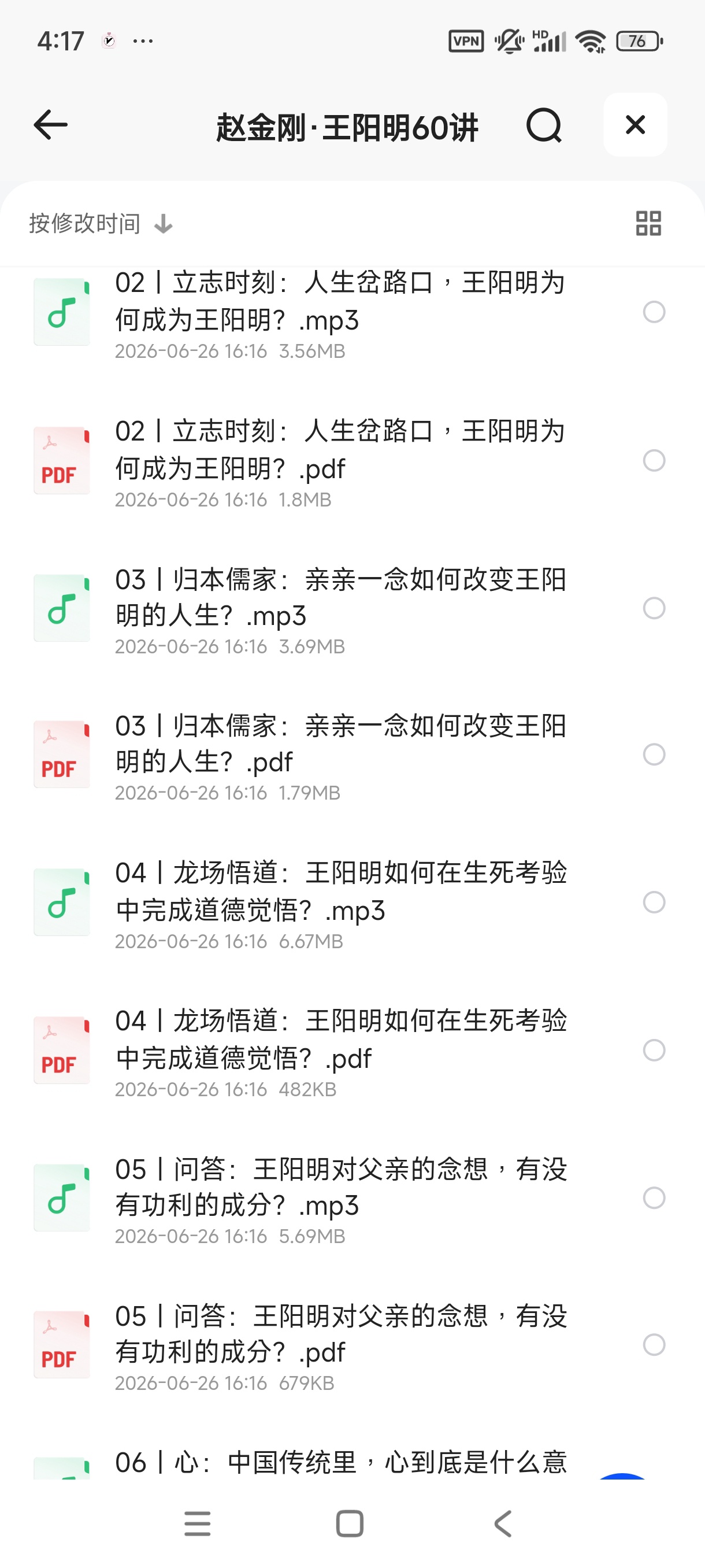This screenshot has height=1568, width=705.
Task: Open 04 龙场悟道 mp3 file
Action: click(340, 903)
